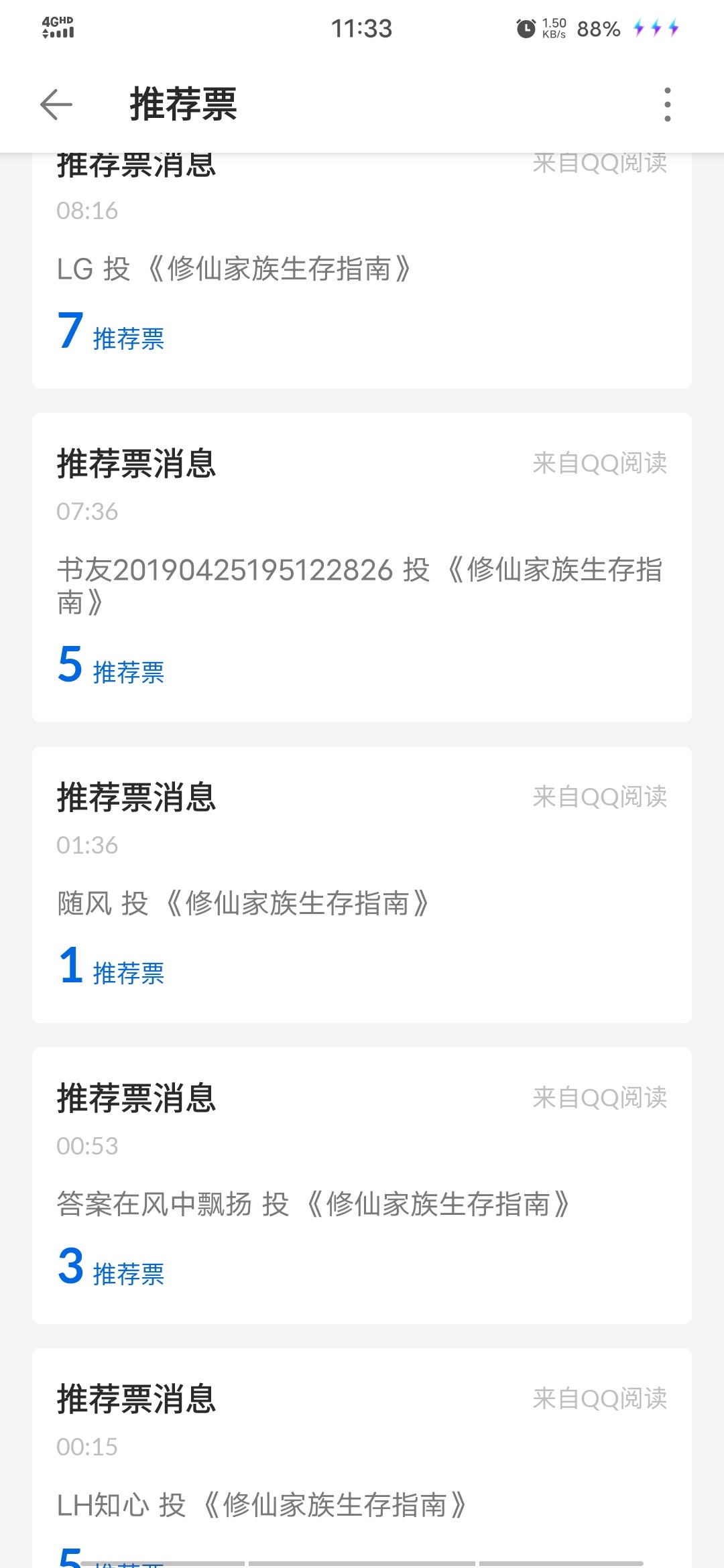The width and height of the screenshot is (724, 1568).
Task: Open the 01:36 message from 随风
Action: 362,885
